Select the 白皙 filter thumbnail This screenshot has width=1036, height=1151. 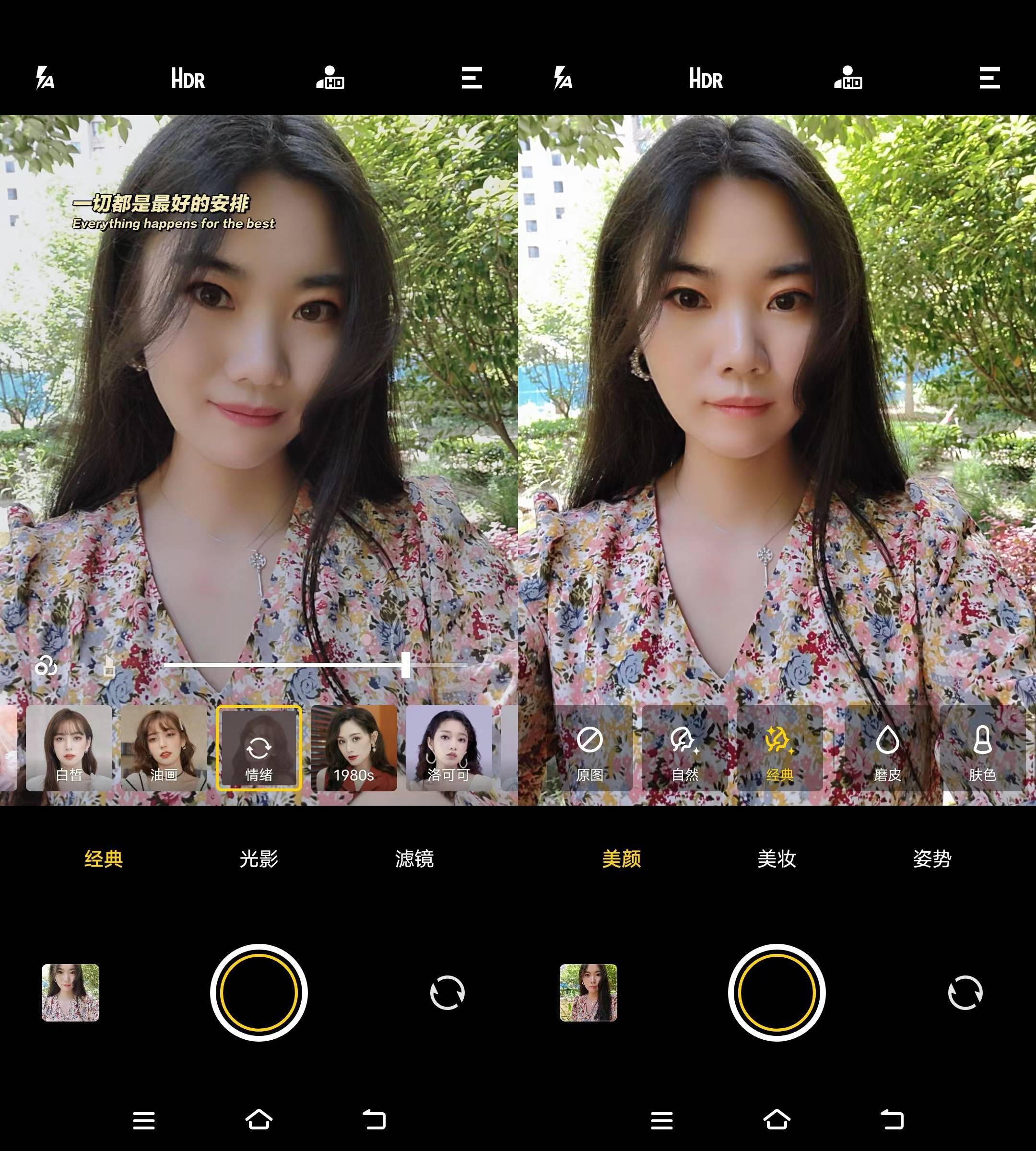[69, 747]
